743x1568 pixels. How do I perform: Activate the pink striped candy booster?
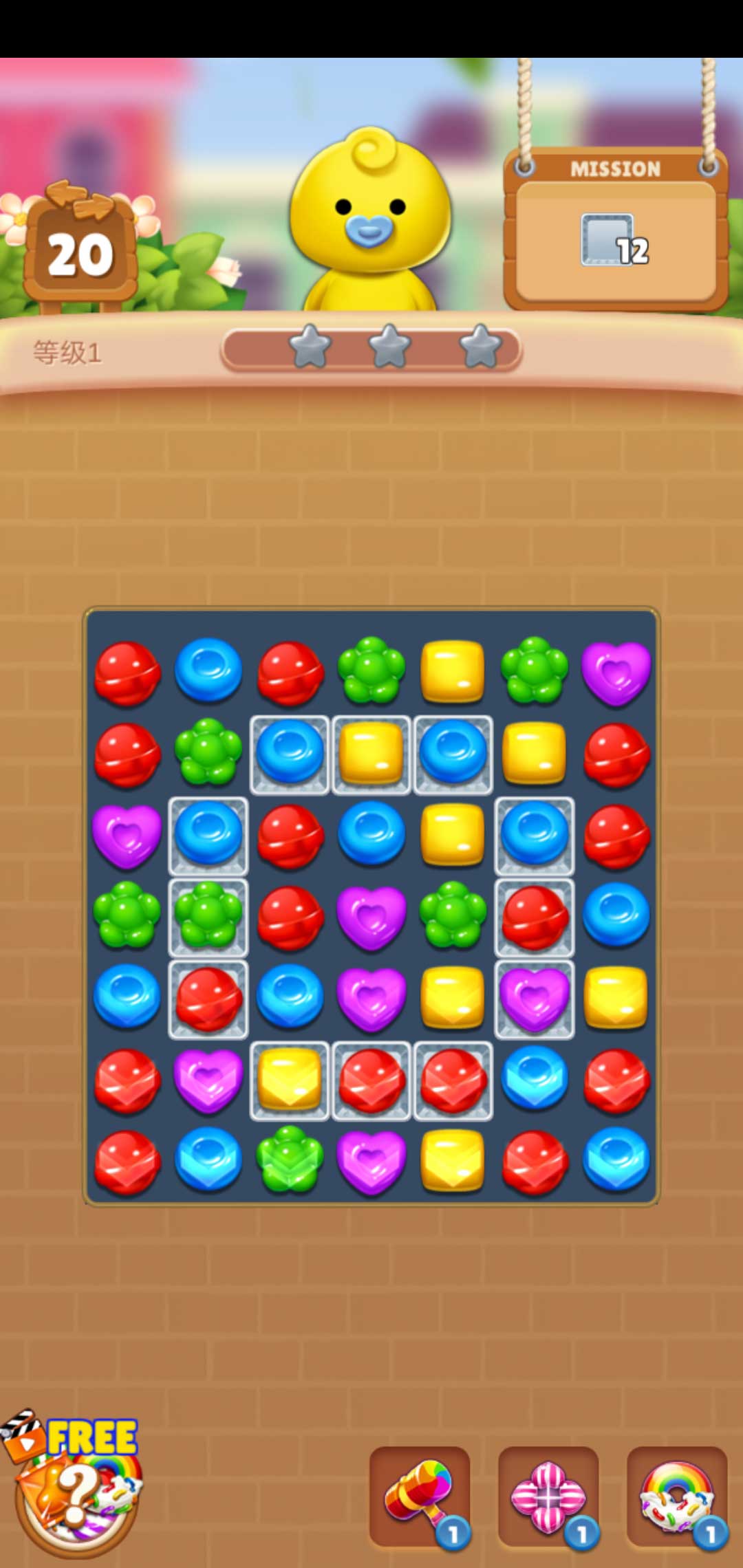548,1496
